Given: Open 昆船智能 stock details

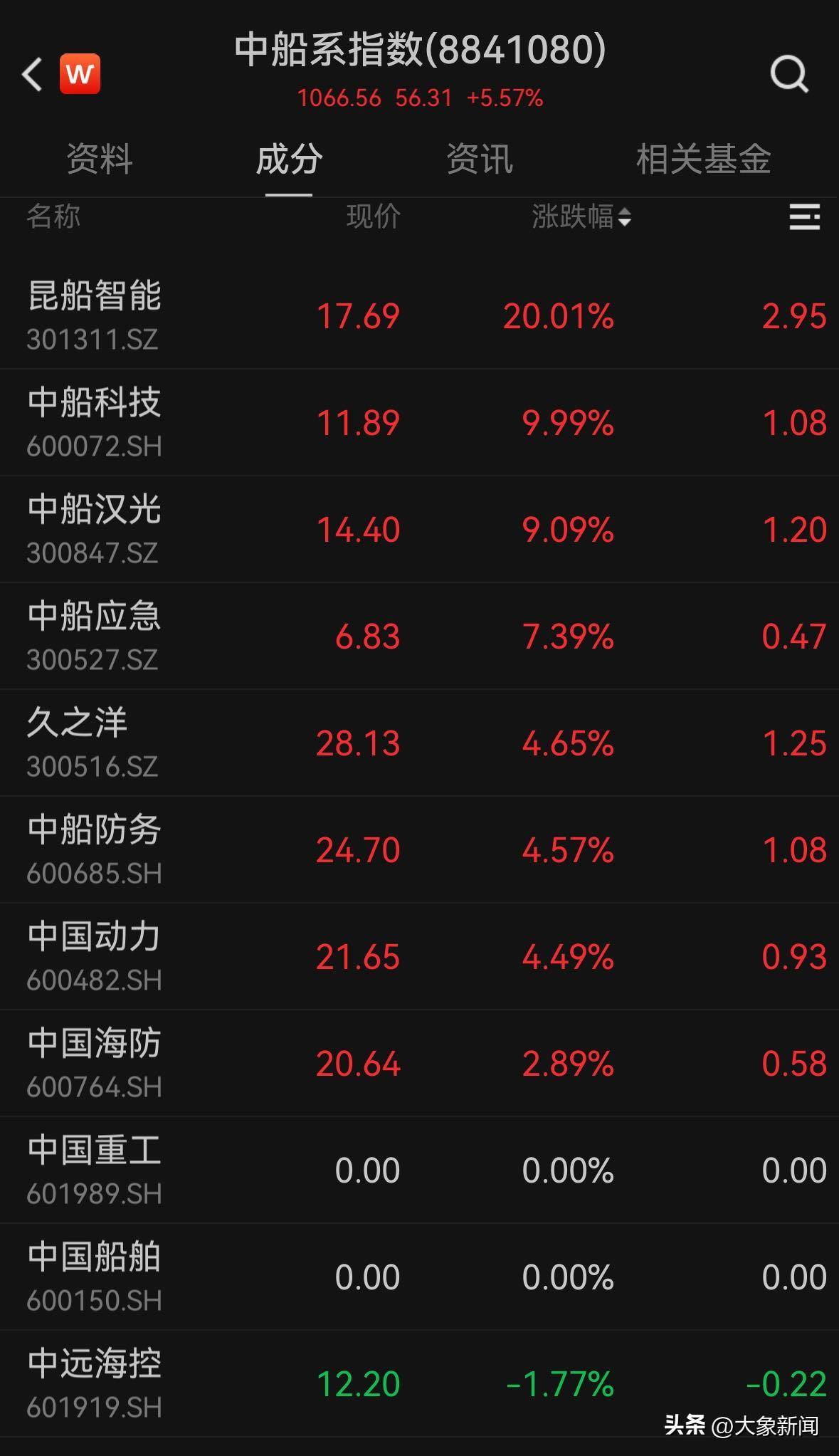Looking at the screenshot, I should pyautogui.click(x=94, y=315).
